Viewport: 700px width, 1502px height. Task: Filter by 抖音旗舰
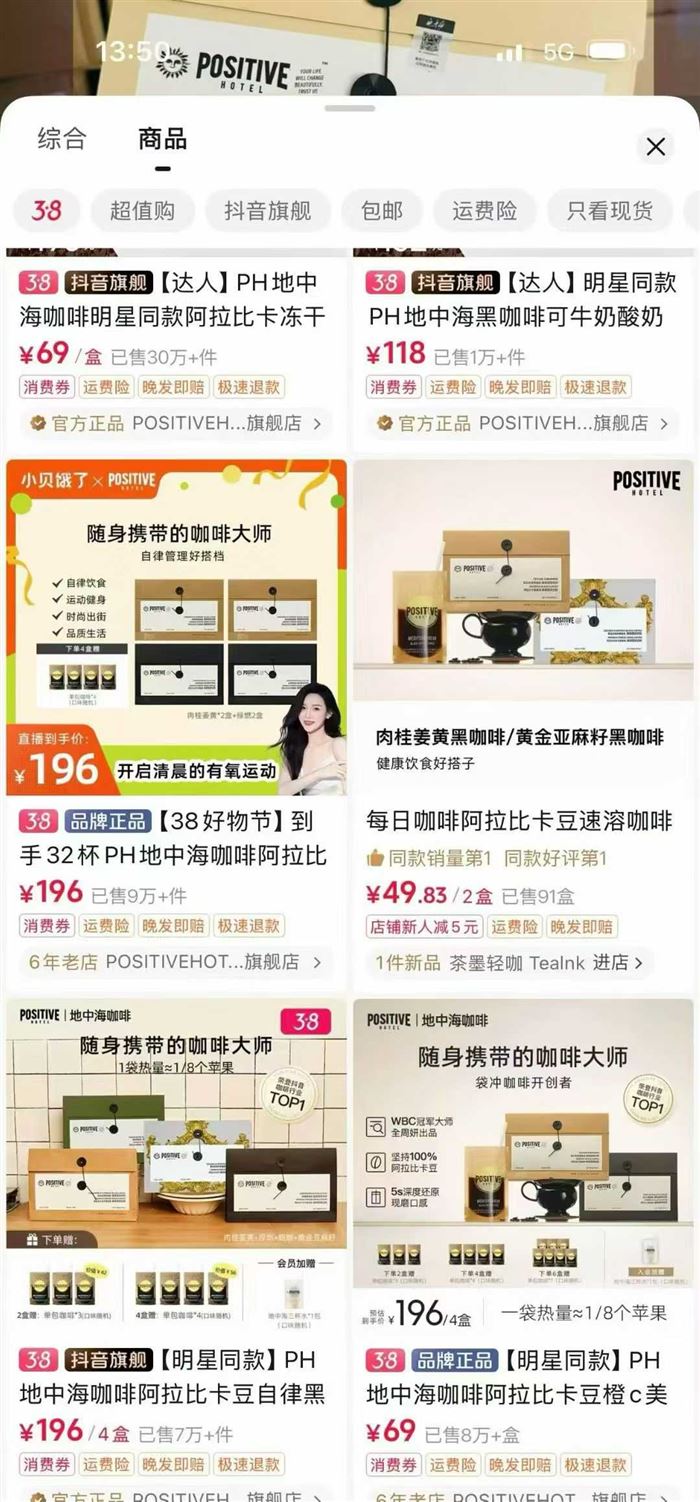267,210
